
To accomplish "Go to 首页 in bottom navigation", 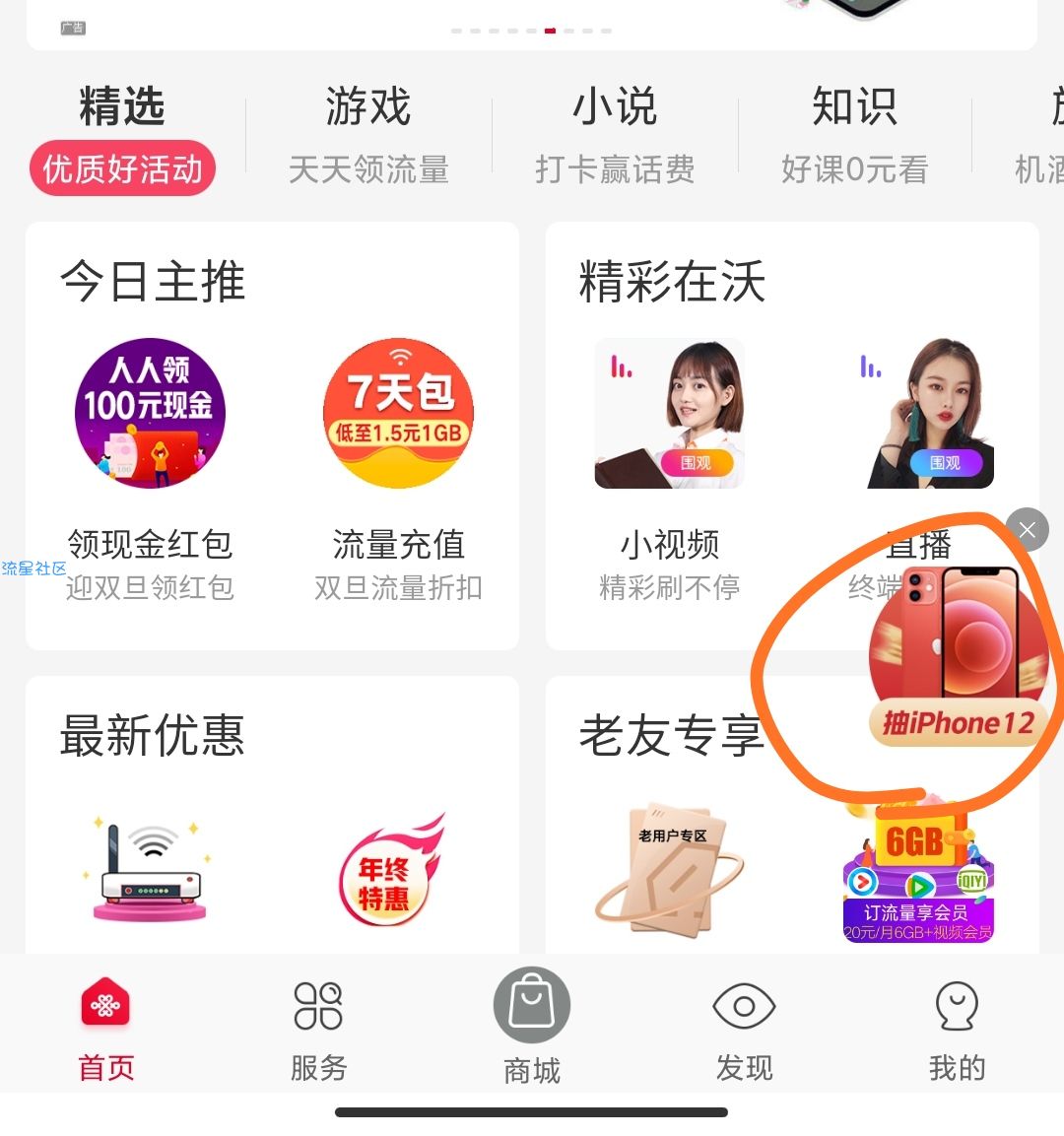I will coord(105,1030).
